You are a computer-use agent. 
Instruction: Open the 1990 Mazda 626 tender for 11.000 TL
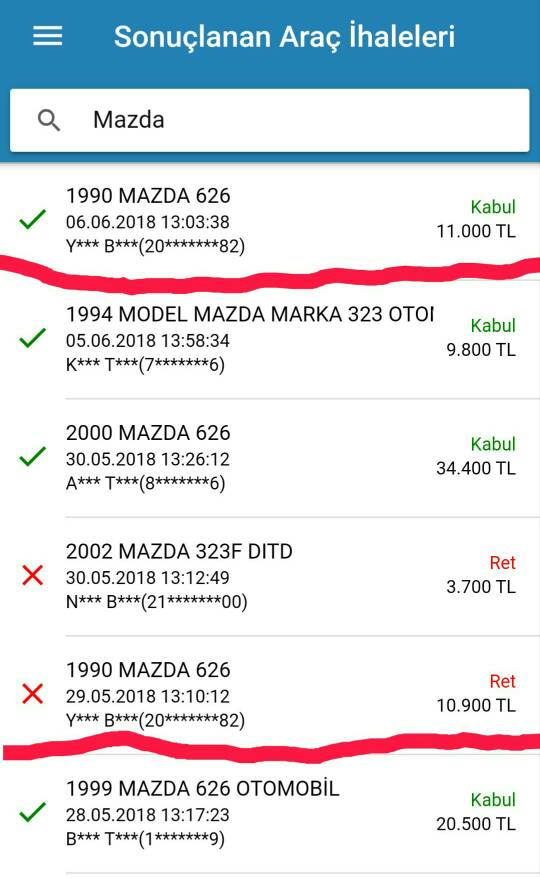tap(269, 221)
